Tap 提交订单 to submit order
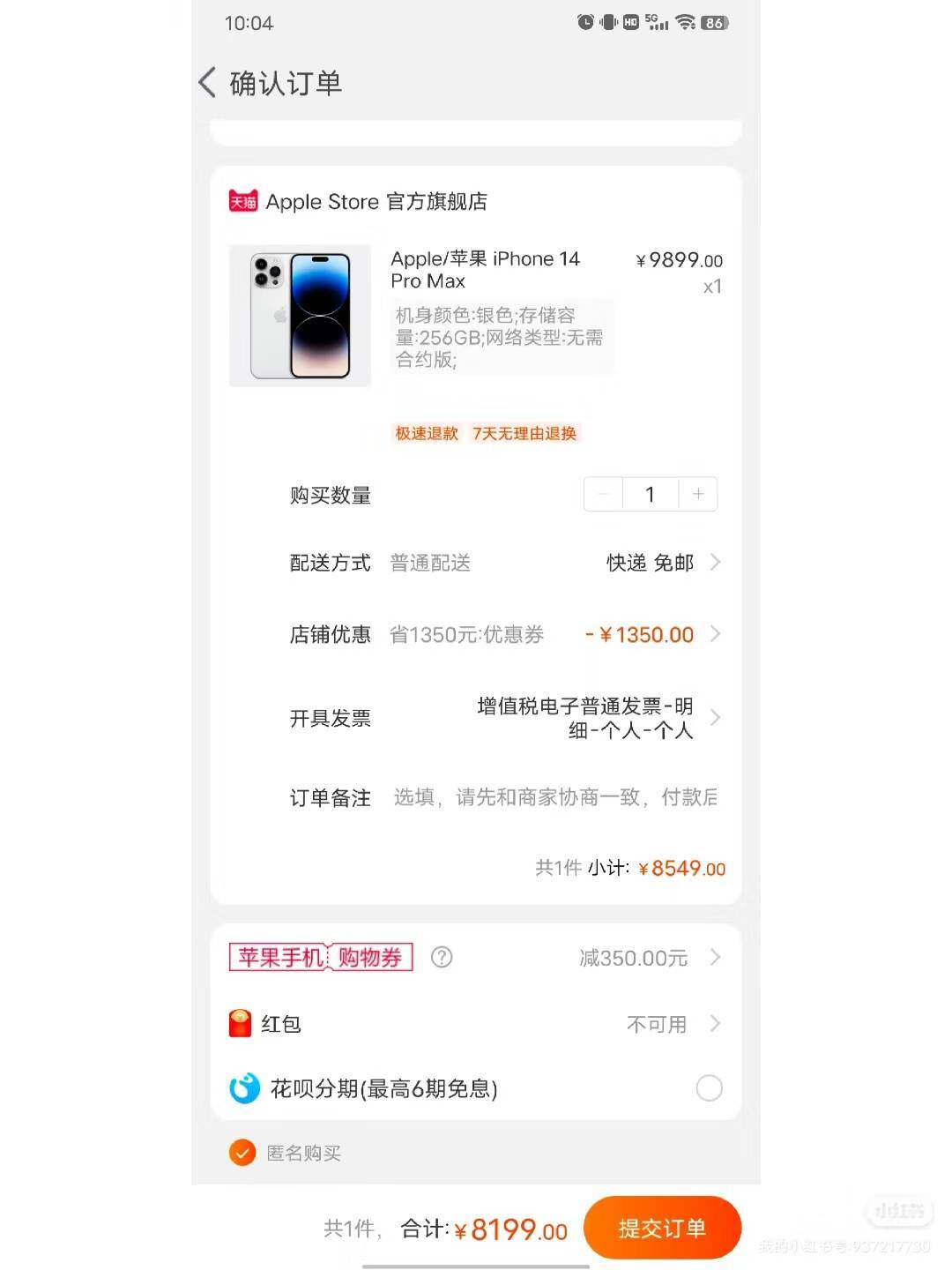This screenshot has width=952, height=1270. [x=662, y=1228]
